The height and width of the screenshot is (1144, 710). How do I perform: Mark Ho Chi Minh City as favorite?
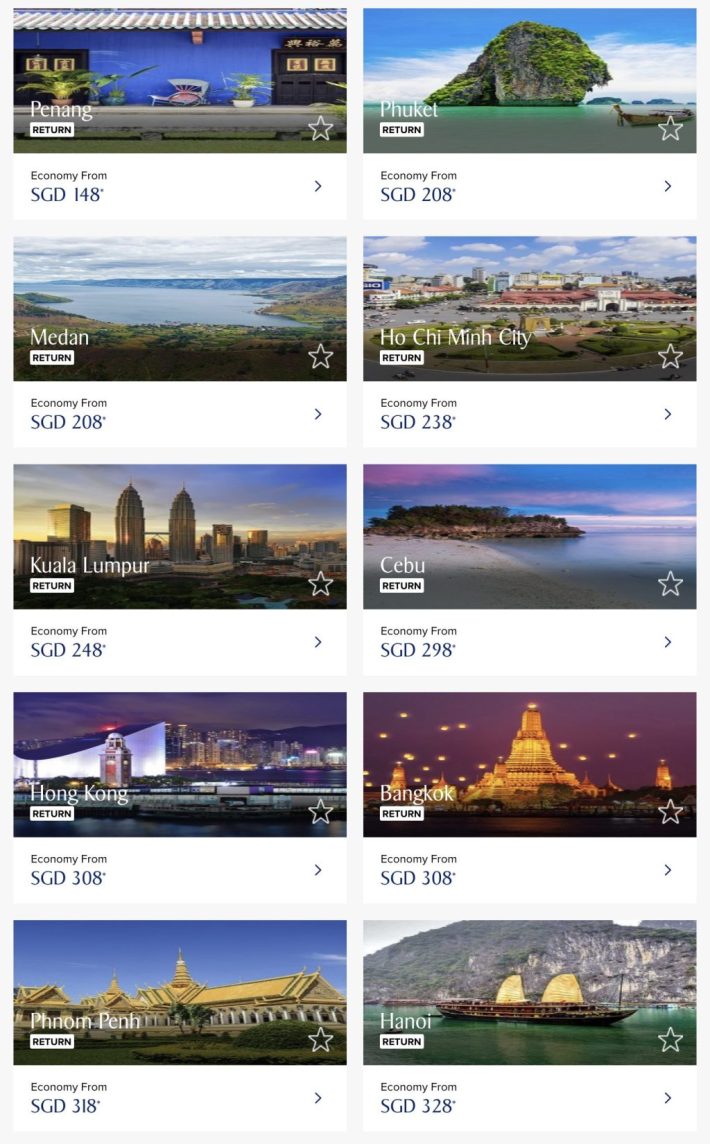point(670,356)
